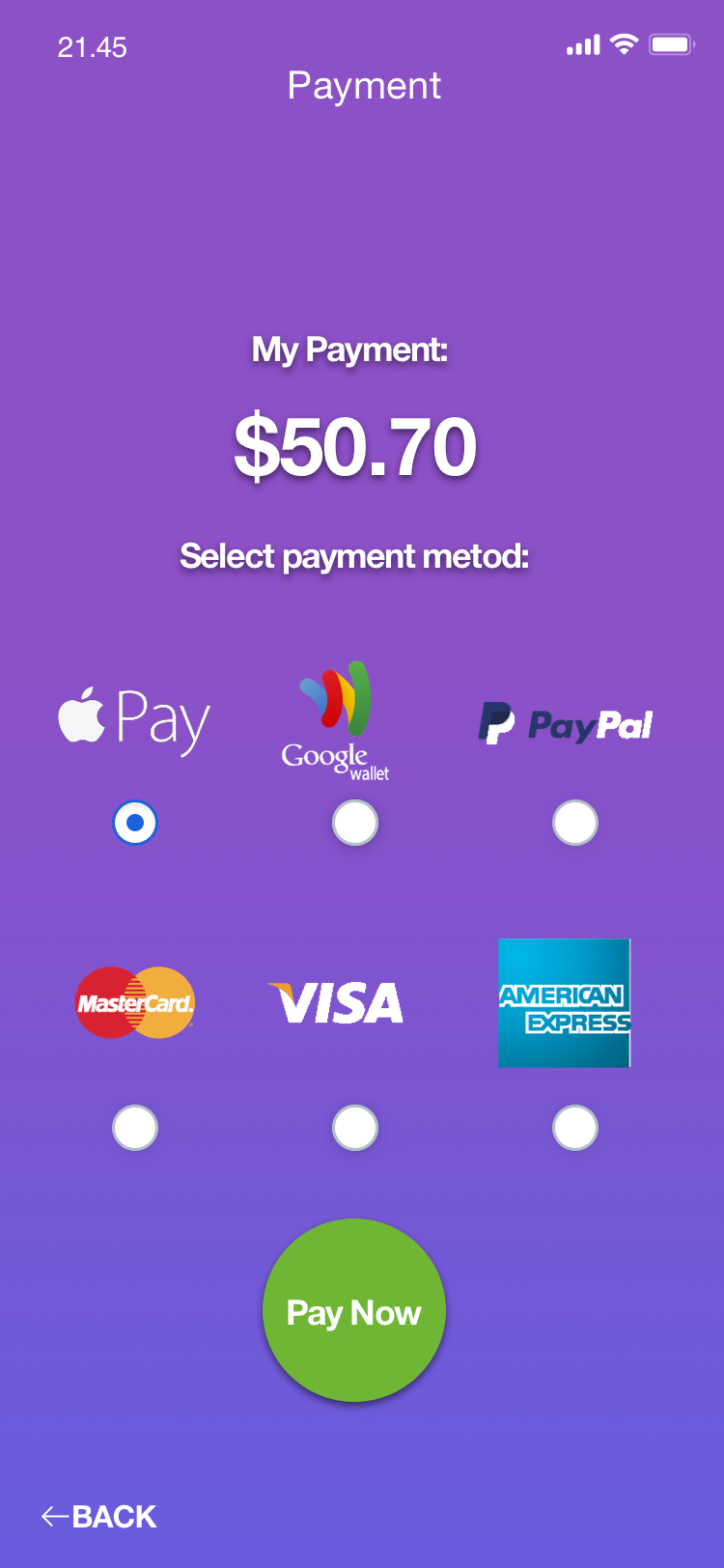Viewport: 724px width, 1568px height.
Task: Select the VISA radio button
Action: click(x=355, y=1128)
